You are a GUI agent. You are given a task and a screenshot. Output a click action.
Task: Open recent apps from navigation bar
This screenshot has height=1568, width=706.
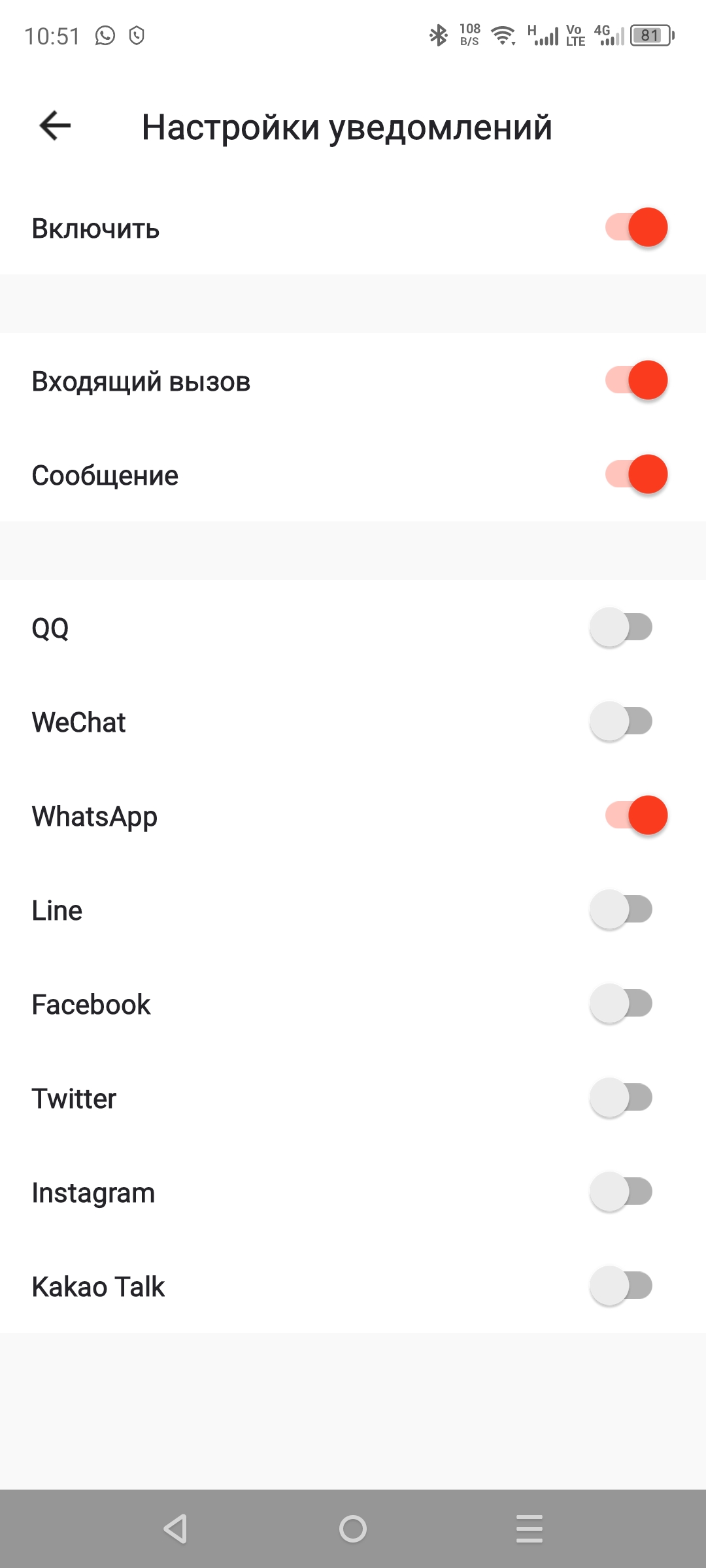pyautogui.click(x=529, y=1529)
